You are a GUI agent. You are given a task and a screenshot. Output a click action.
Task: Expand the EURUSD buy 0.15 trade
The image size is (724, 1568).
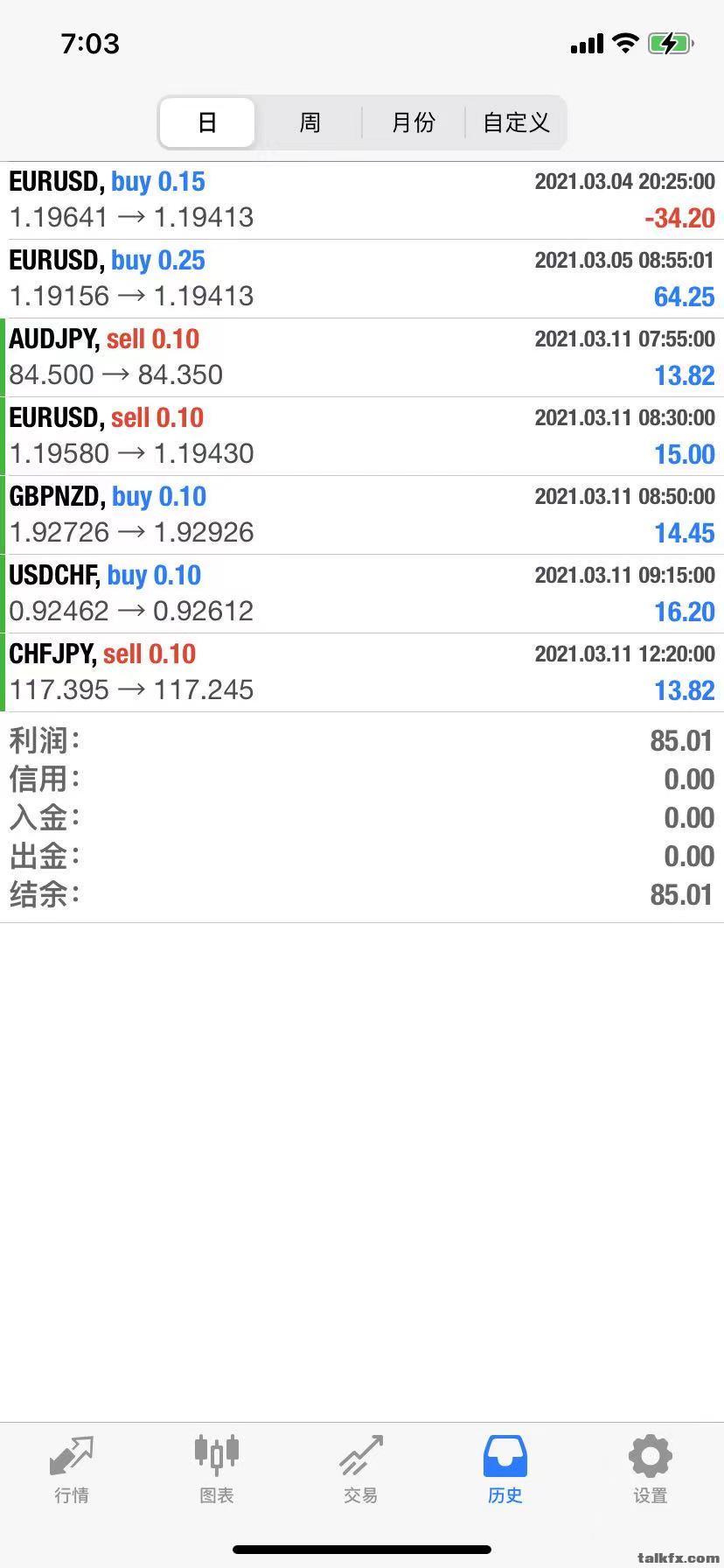click(362, 200)
